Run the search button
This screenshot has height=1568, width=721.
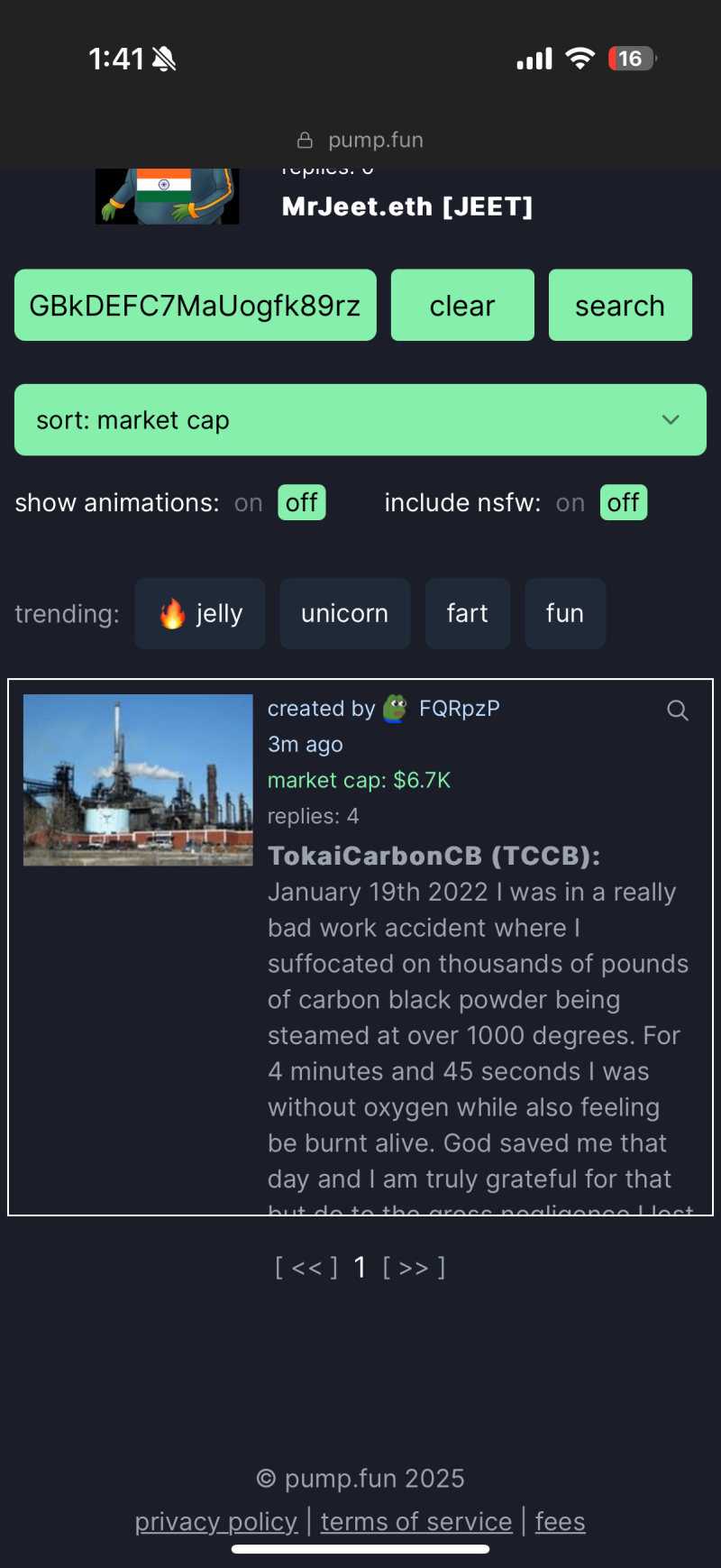(620, 305)
